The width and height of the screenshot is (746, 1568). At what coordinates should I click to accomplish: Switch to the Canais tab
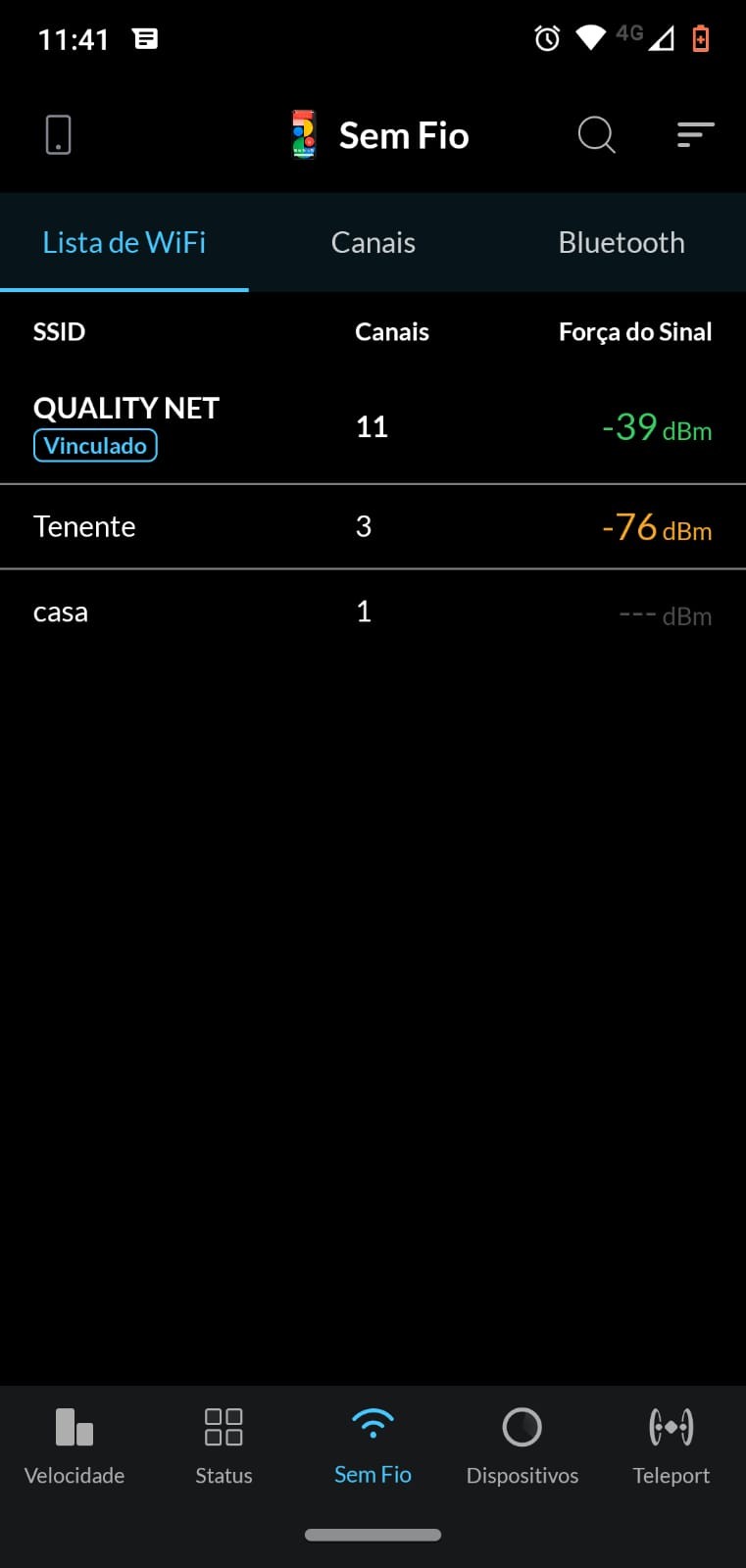pyautogui.click(x=373, y=243)
